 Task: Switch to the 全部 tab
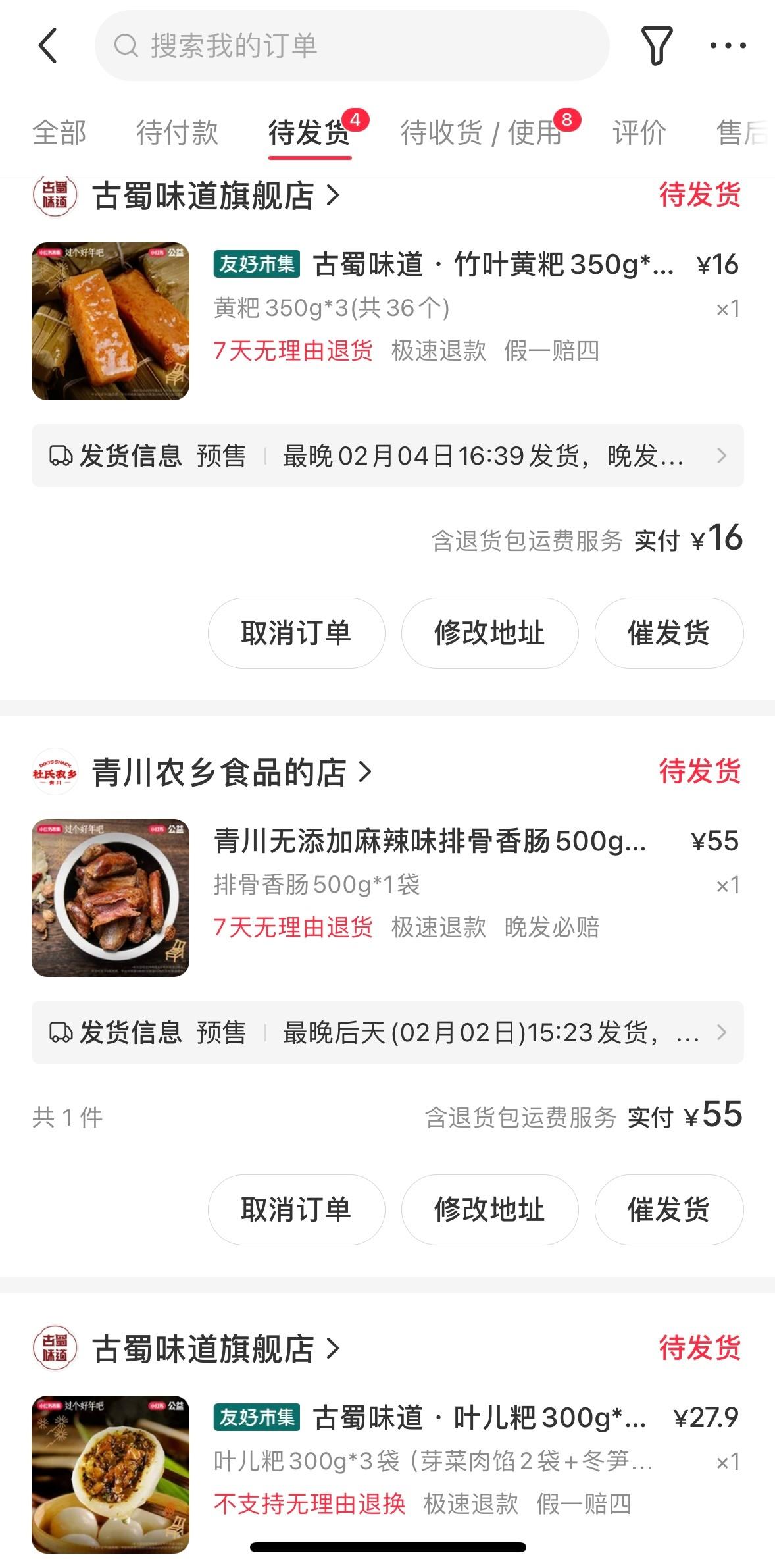[60, 133]
